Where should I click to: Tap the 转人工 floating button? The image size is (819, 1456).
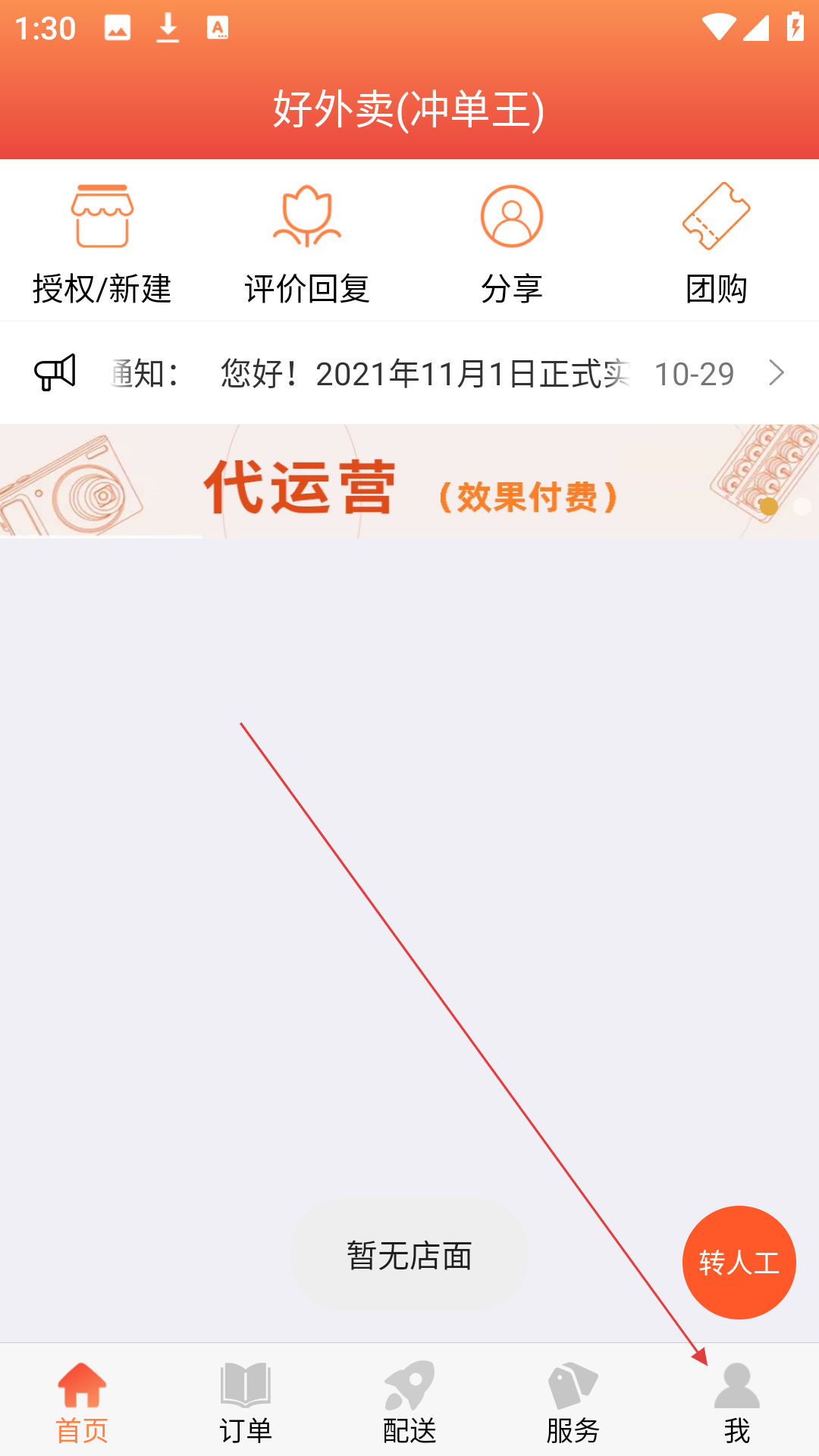(x=739, y=1263)
